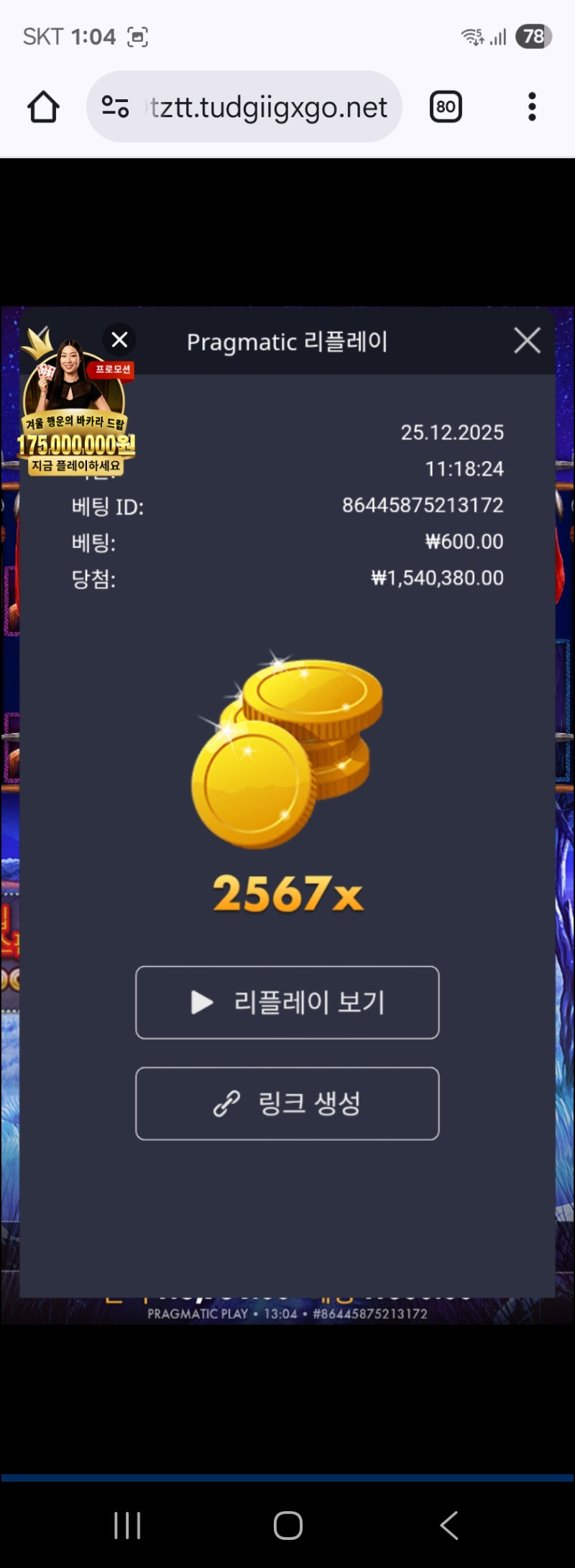Tap the 리플레이 보기 button
The image size is (575, 1568).
click(x=287, y=1002)
